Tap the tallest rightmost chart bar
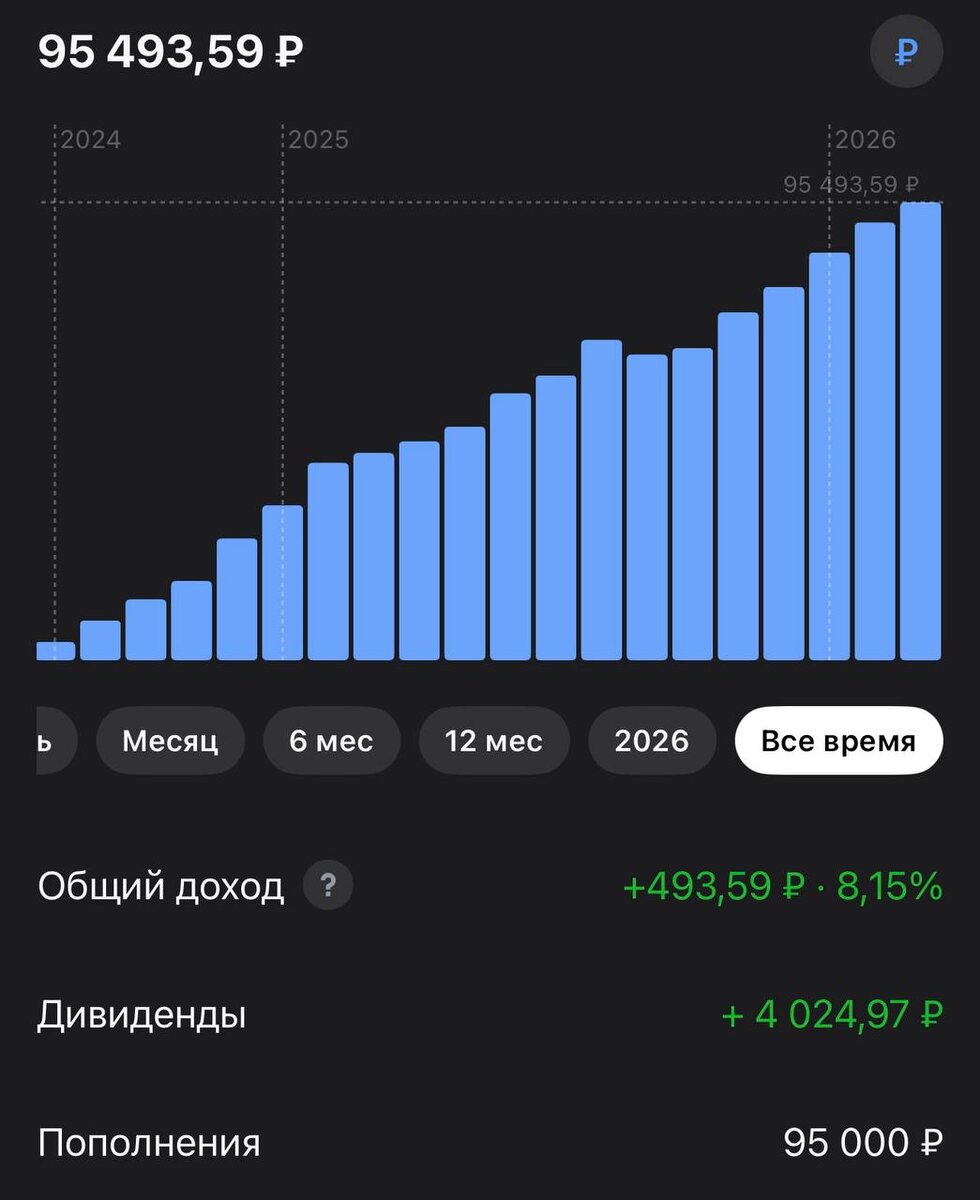The height and width of the screenshot is (1200, 980). (x=919, y=430)
